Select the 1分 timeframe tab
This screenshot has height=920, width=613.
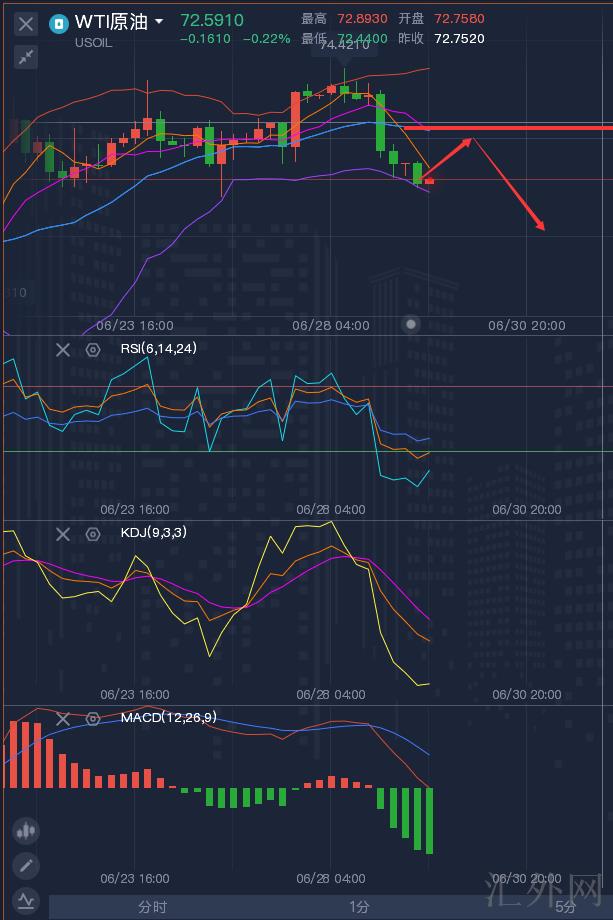point(359,907)
